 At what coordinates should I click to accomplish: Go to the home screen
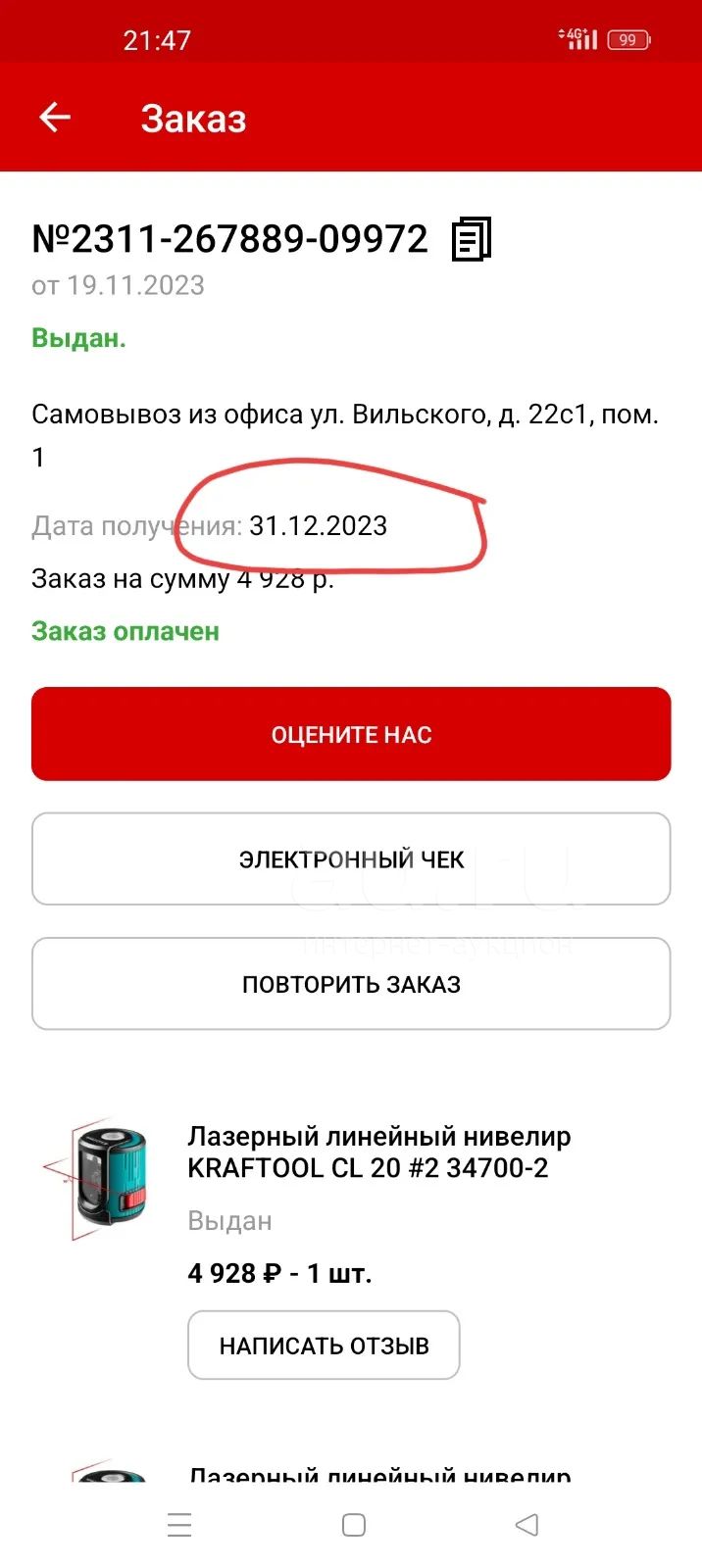pyautogui.click(x=354, y=1525)
